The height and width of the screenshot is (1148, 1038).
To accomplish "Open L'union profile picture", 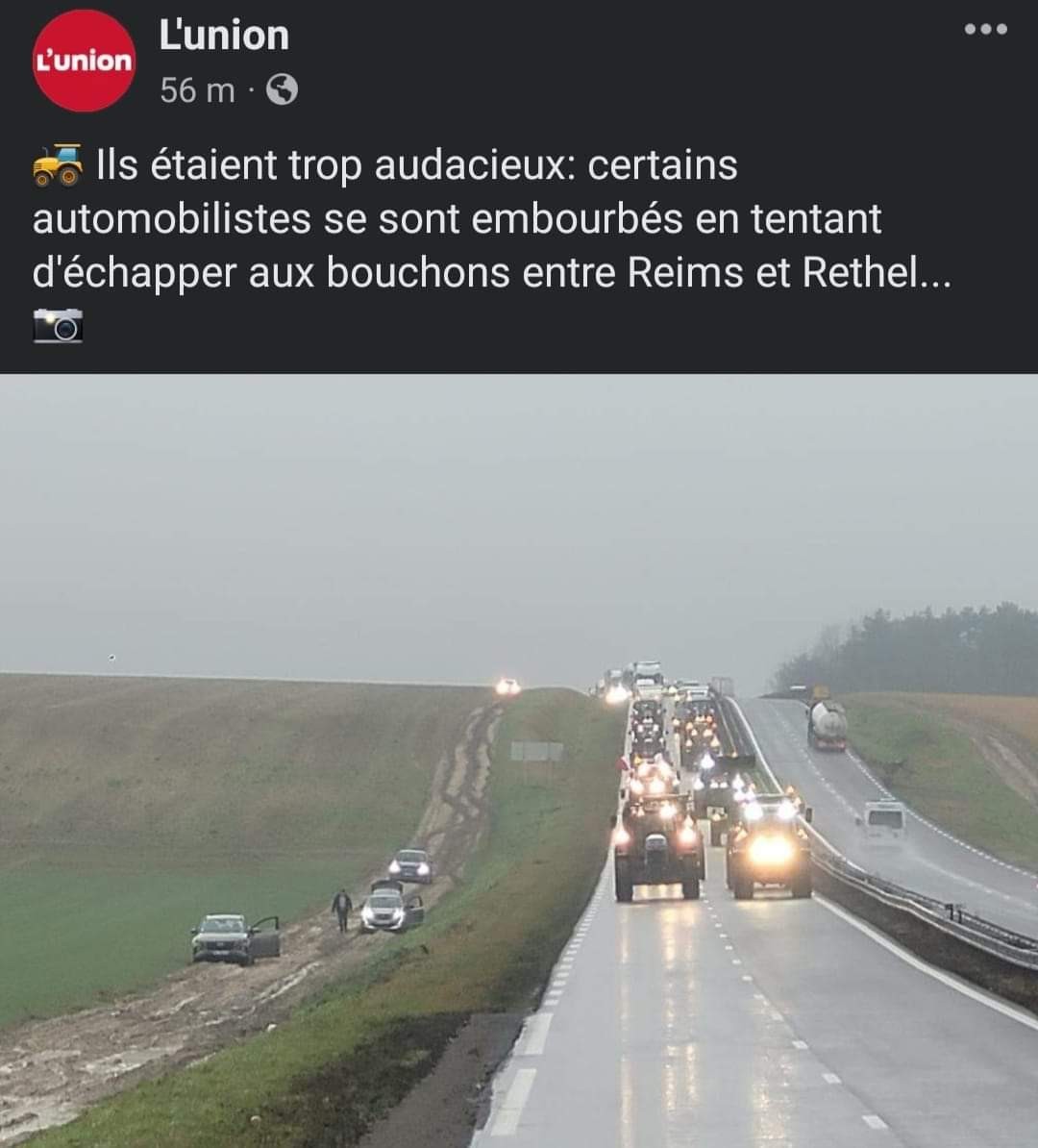I will (x=85, y=62).
